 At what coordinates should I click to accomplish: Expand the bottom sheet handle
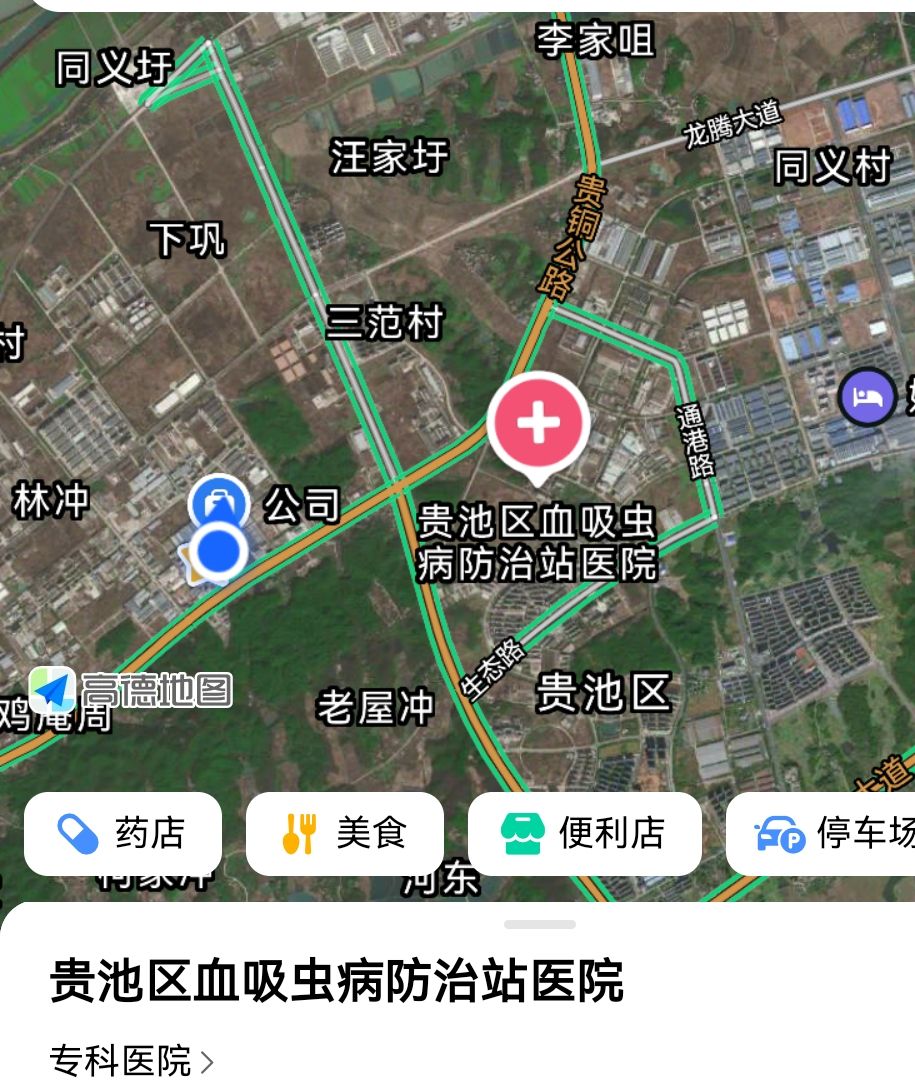pos(540,924)
